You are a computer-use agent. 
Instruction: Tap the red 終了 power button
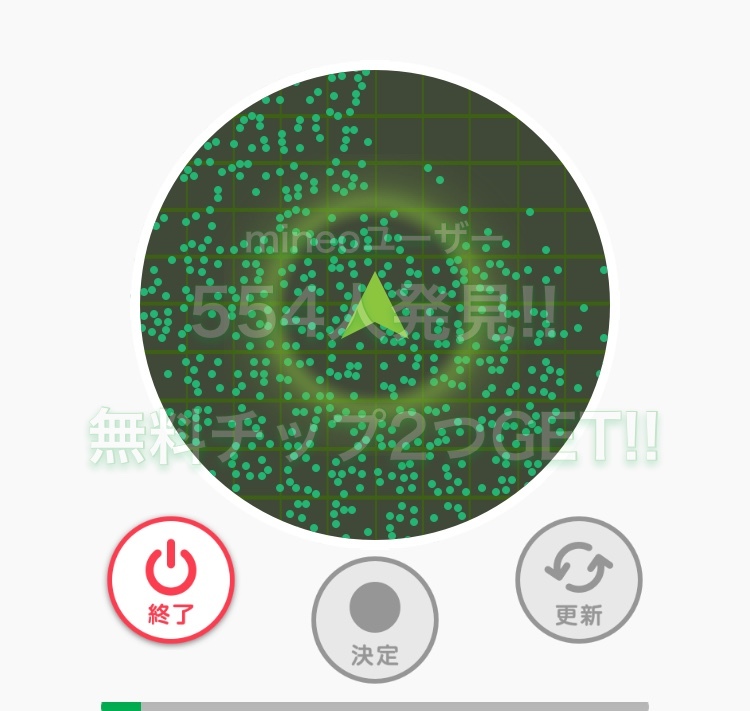pos(171,580)
